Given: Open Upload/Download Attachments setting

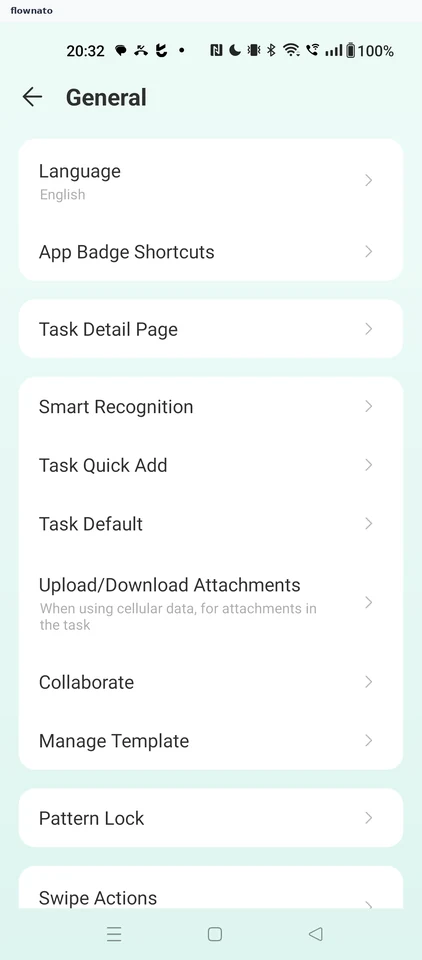Looking at the screenshot, I should point(211,603).
